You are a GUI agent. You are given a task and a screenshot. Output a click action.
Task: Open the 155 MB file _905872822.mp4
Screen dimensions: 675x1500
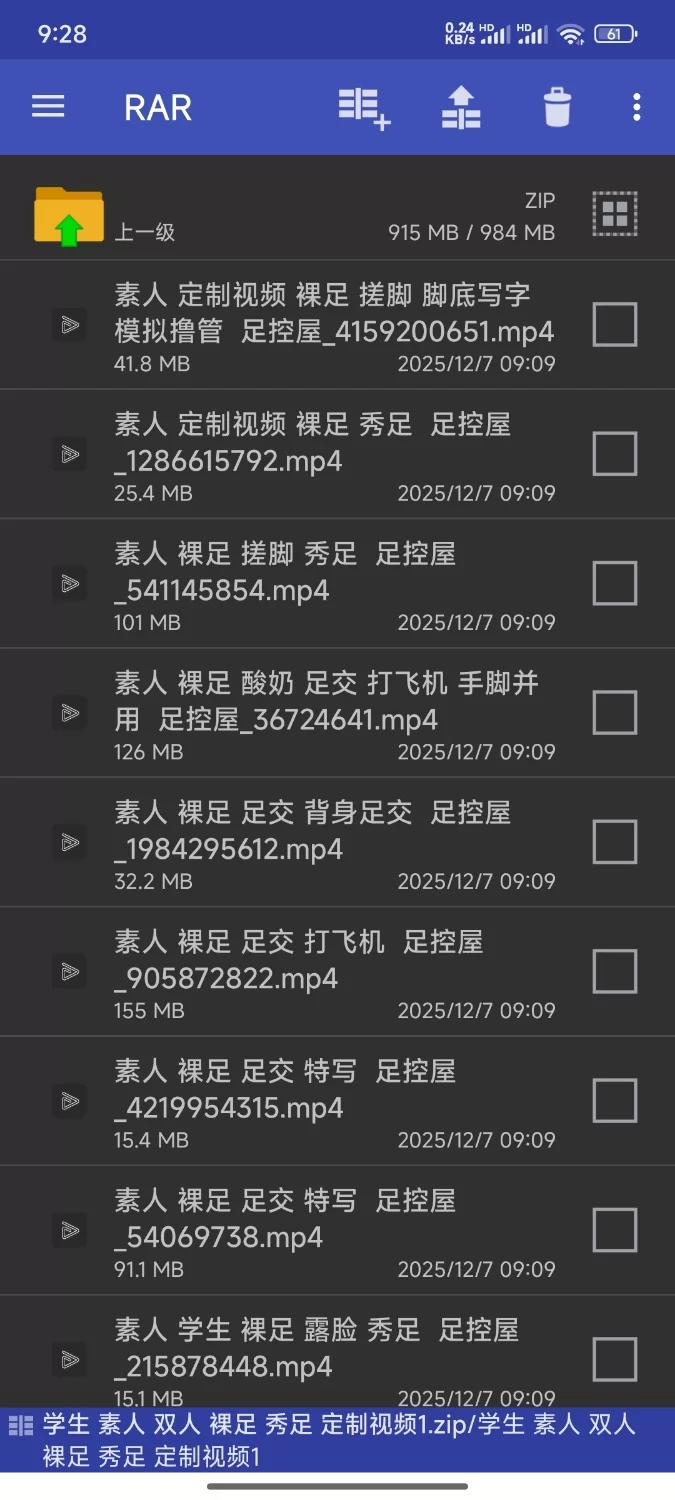298,959
